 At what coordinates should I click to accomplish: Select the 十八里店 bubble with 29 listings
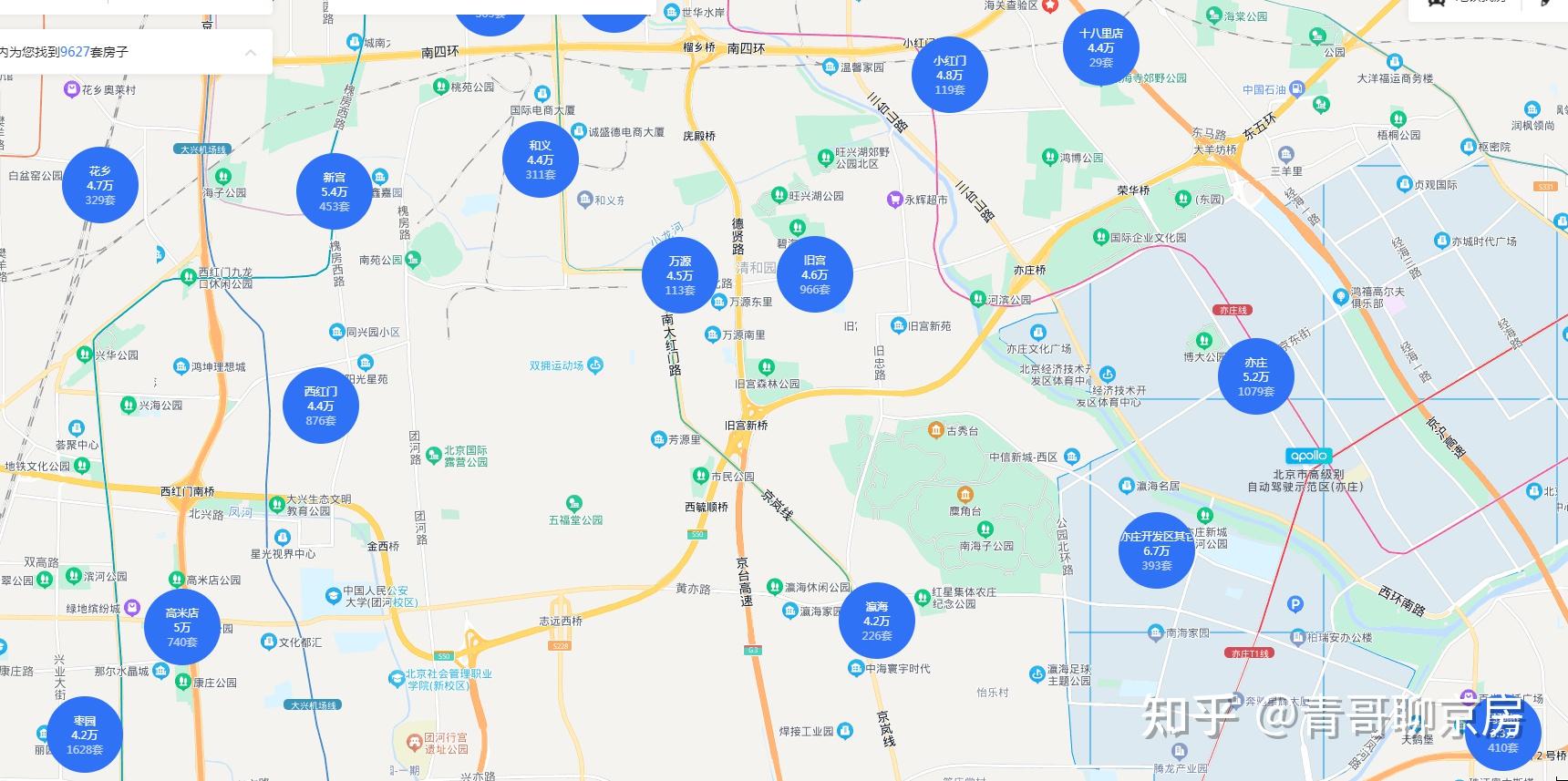pos(1100,47)
